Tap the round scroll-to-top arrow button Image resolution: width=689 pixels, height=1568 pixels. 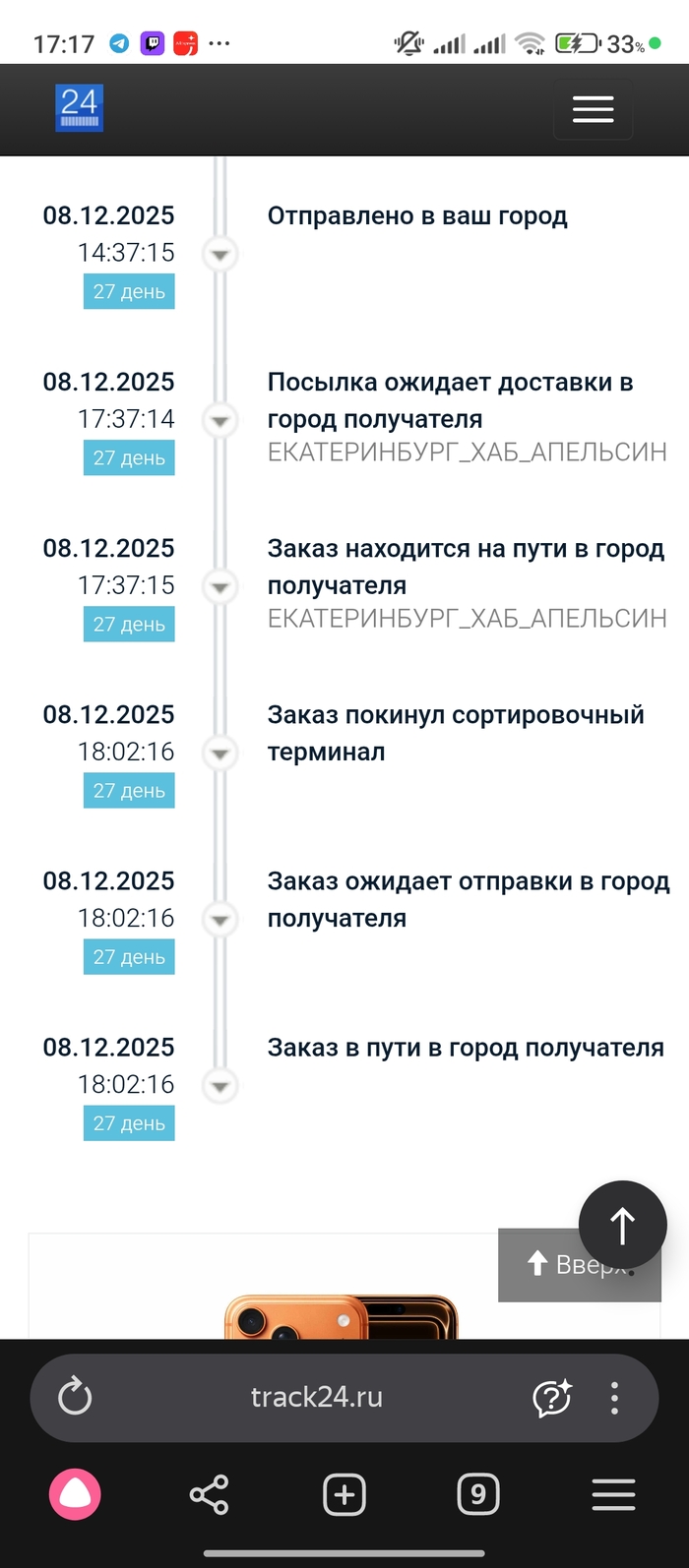tap(622, 1225)
